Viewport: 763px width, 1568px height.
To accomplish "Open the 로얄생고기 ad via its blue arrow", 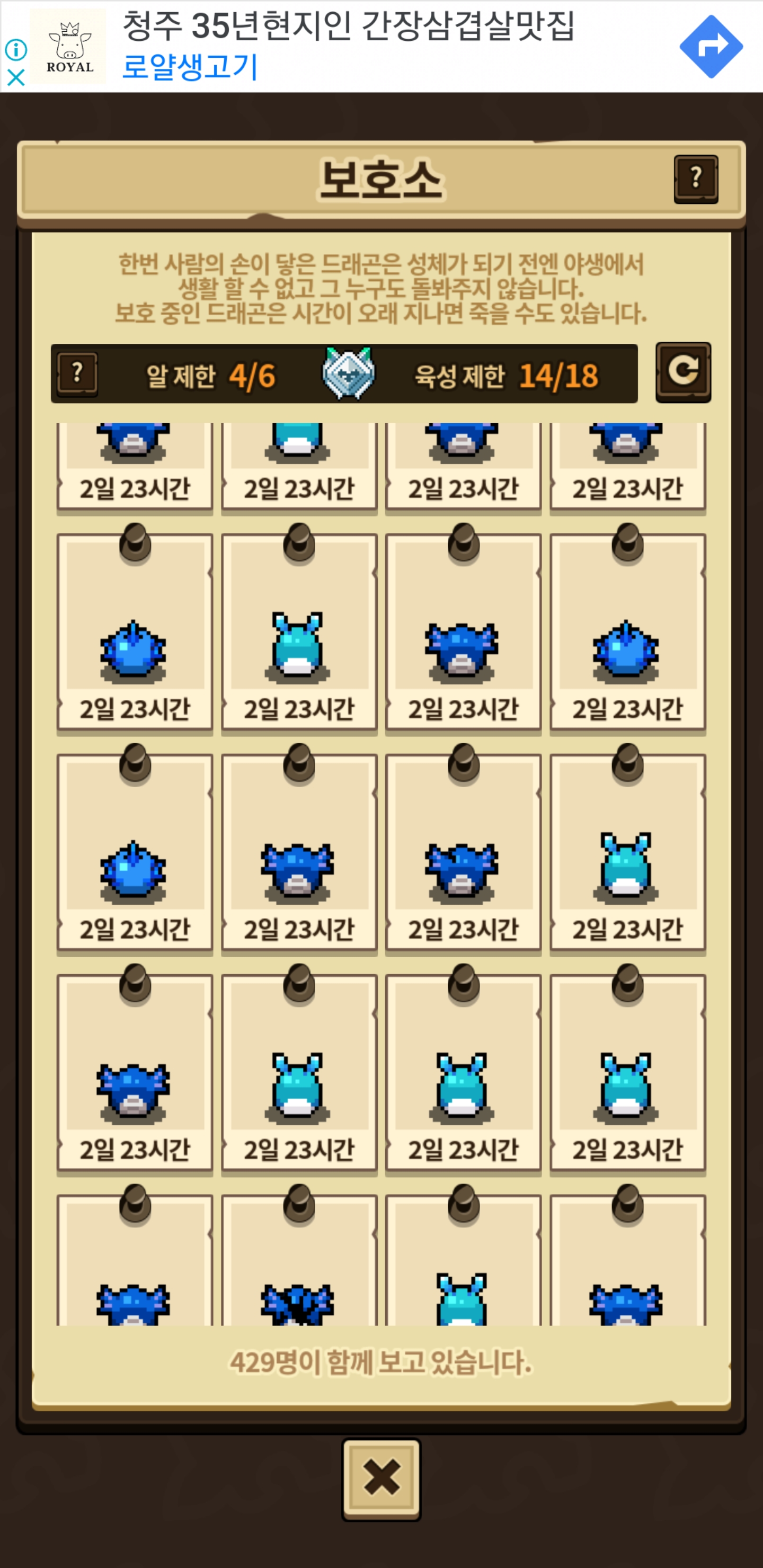I will (x=711, y=46).
